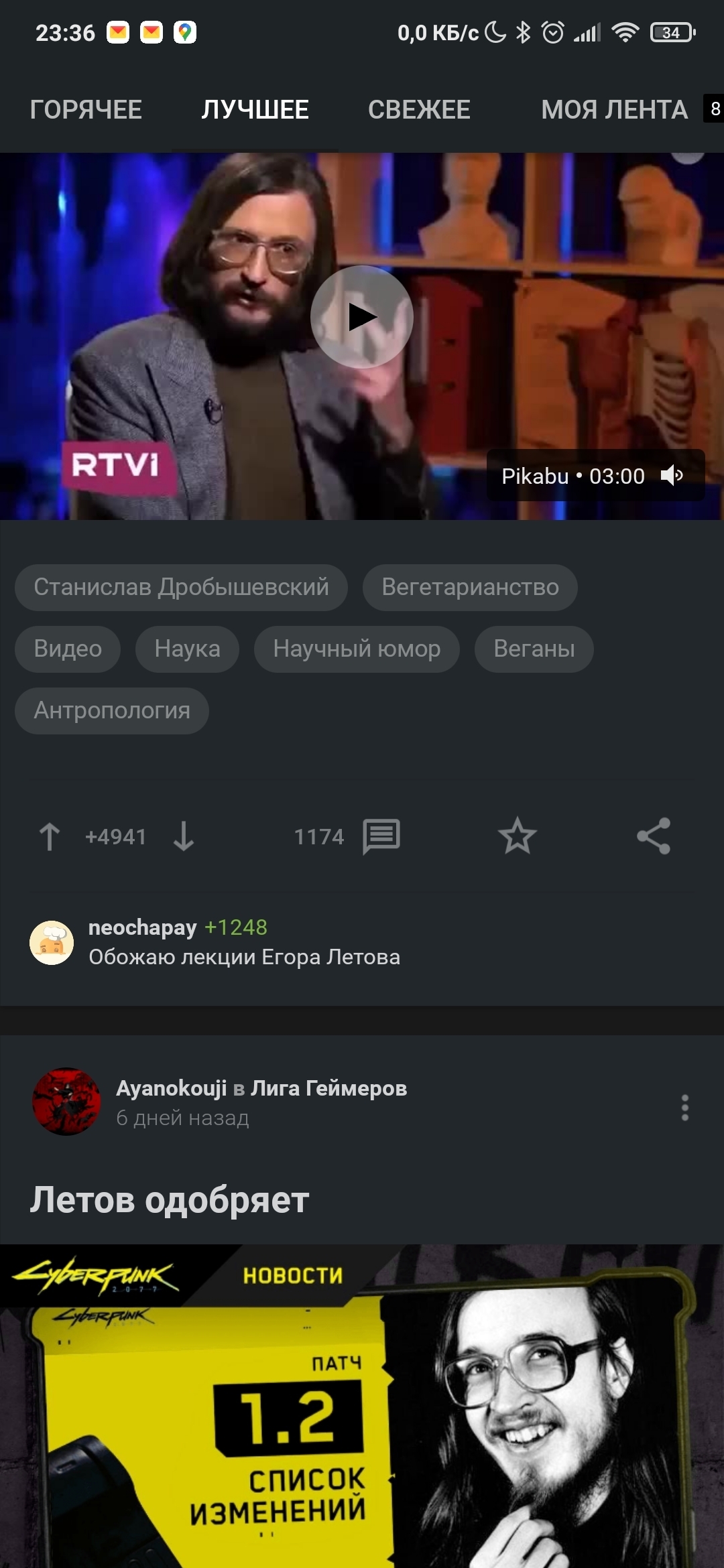Tap the Вегетарианство tag chip
Viewport: 724px width, 1568px height.
coord(470,587)
